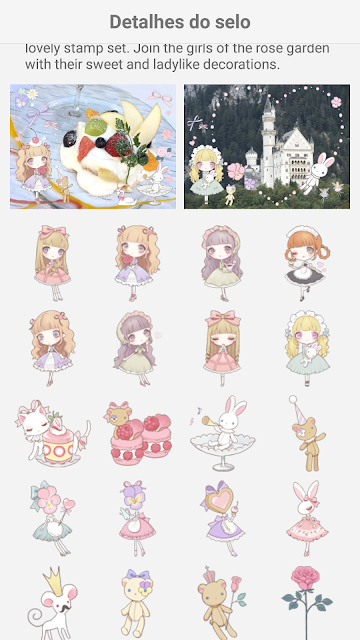Select the maid girl with orange braids stamp

(307, 263)
